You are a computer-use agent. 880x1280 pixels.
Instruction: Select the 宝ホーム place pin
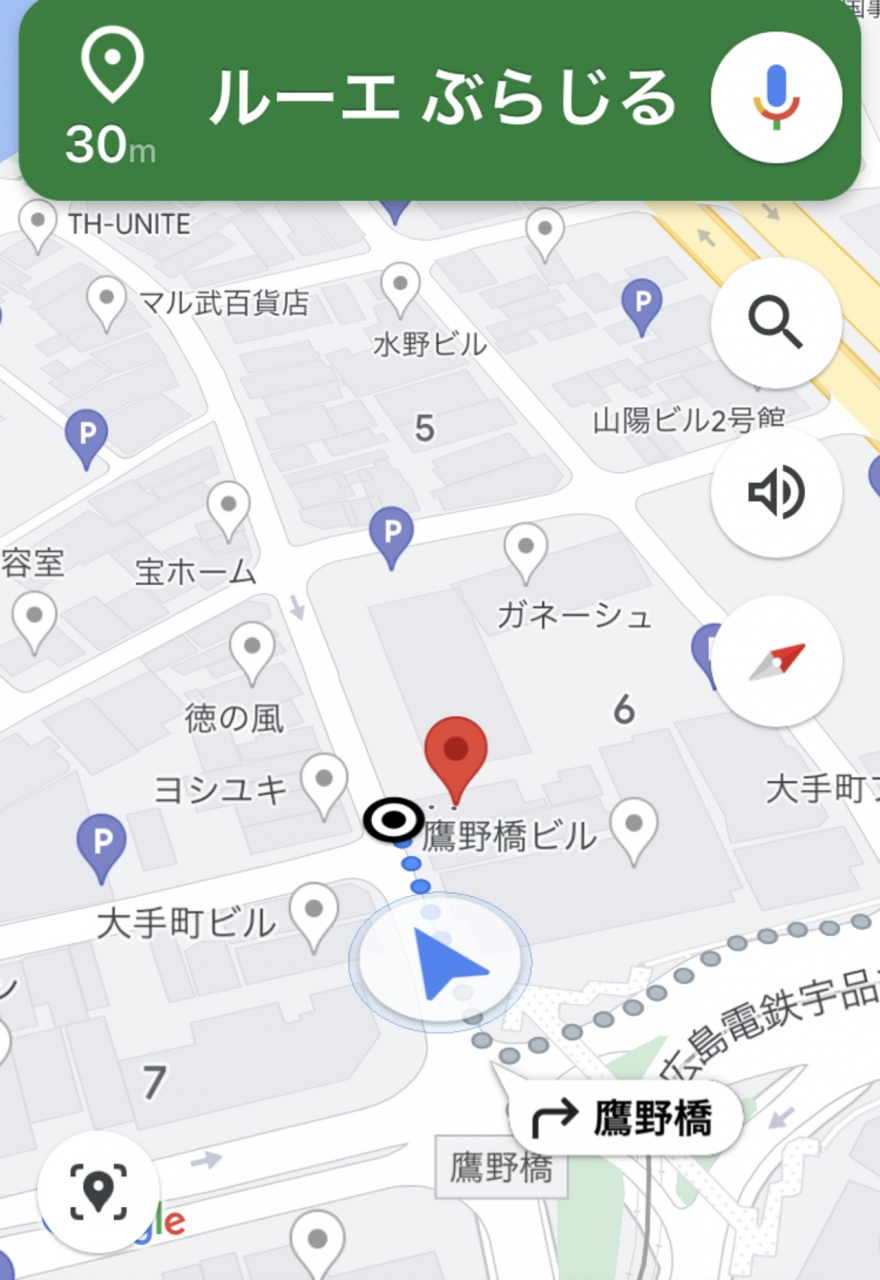[229, 509]
